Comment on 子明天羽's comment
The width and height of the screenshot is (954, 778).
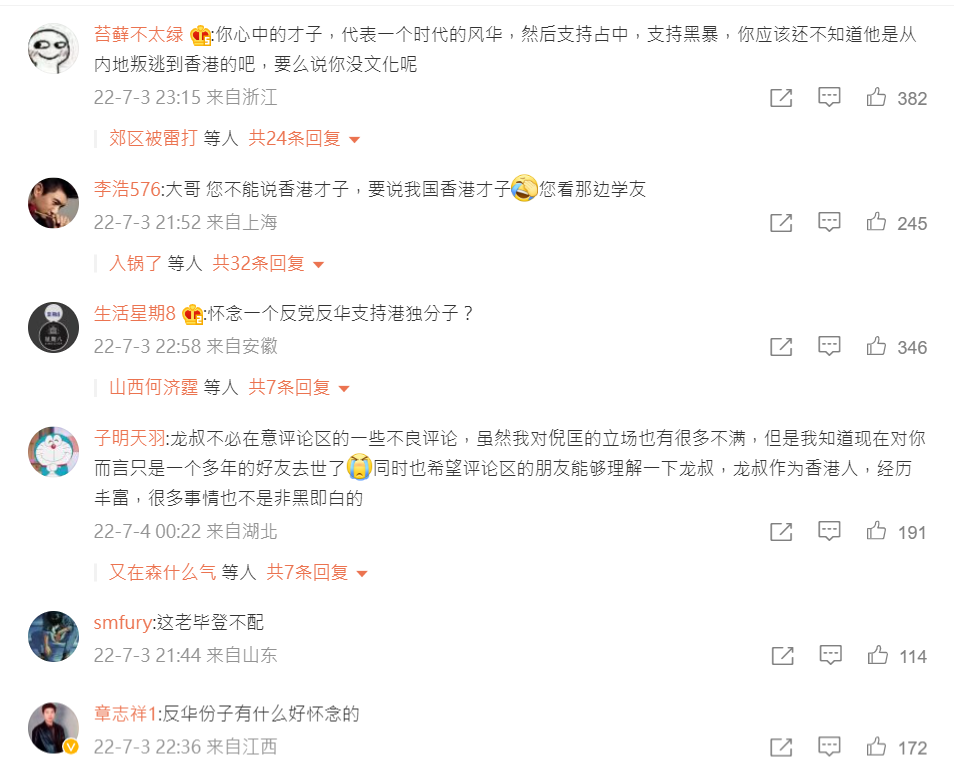(x=829, y=532)
